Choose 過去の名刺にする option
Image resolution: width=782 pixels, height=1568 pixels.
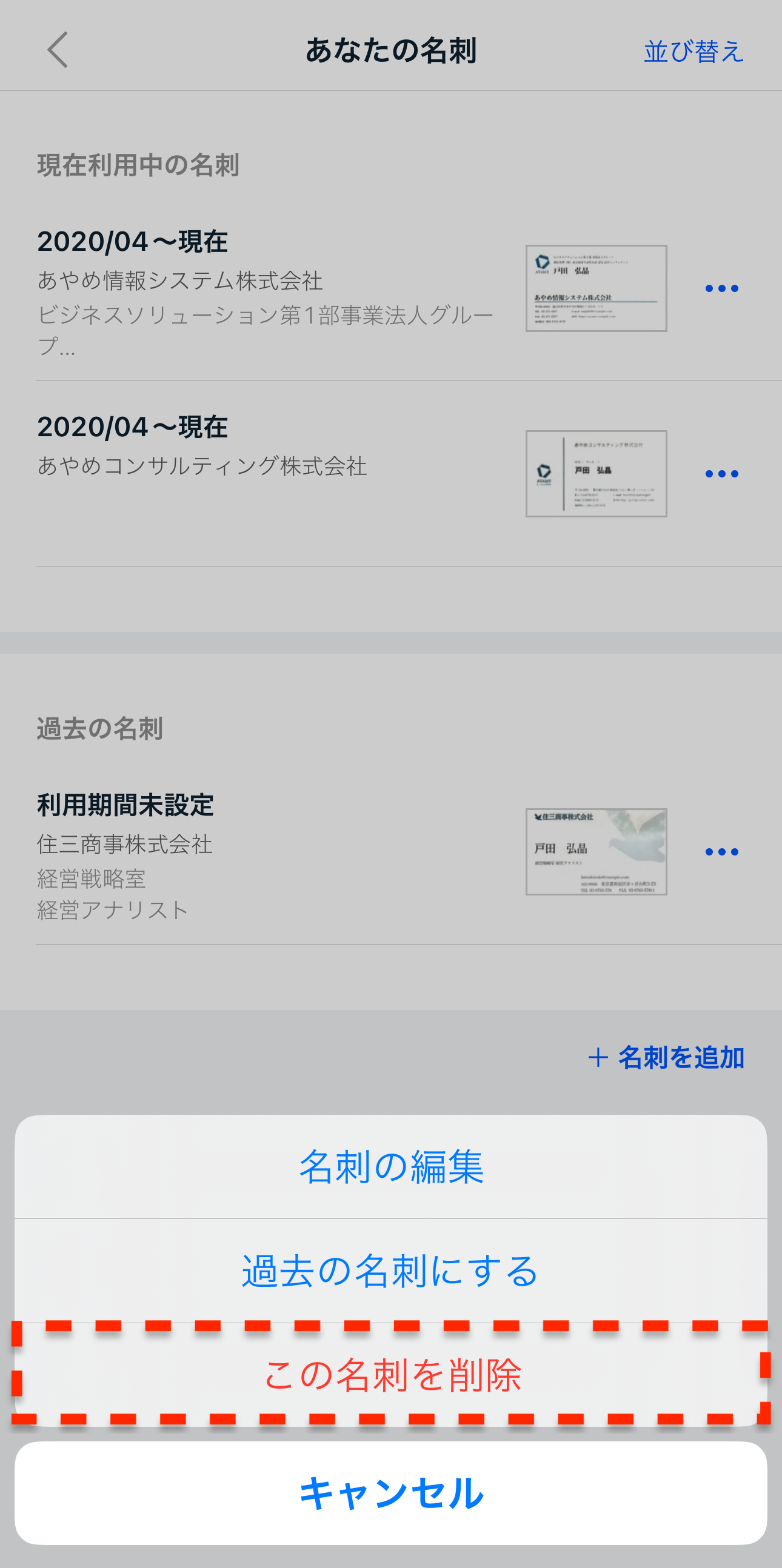[x=391, y=1271]
